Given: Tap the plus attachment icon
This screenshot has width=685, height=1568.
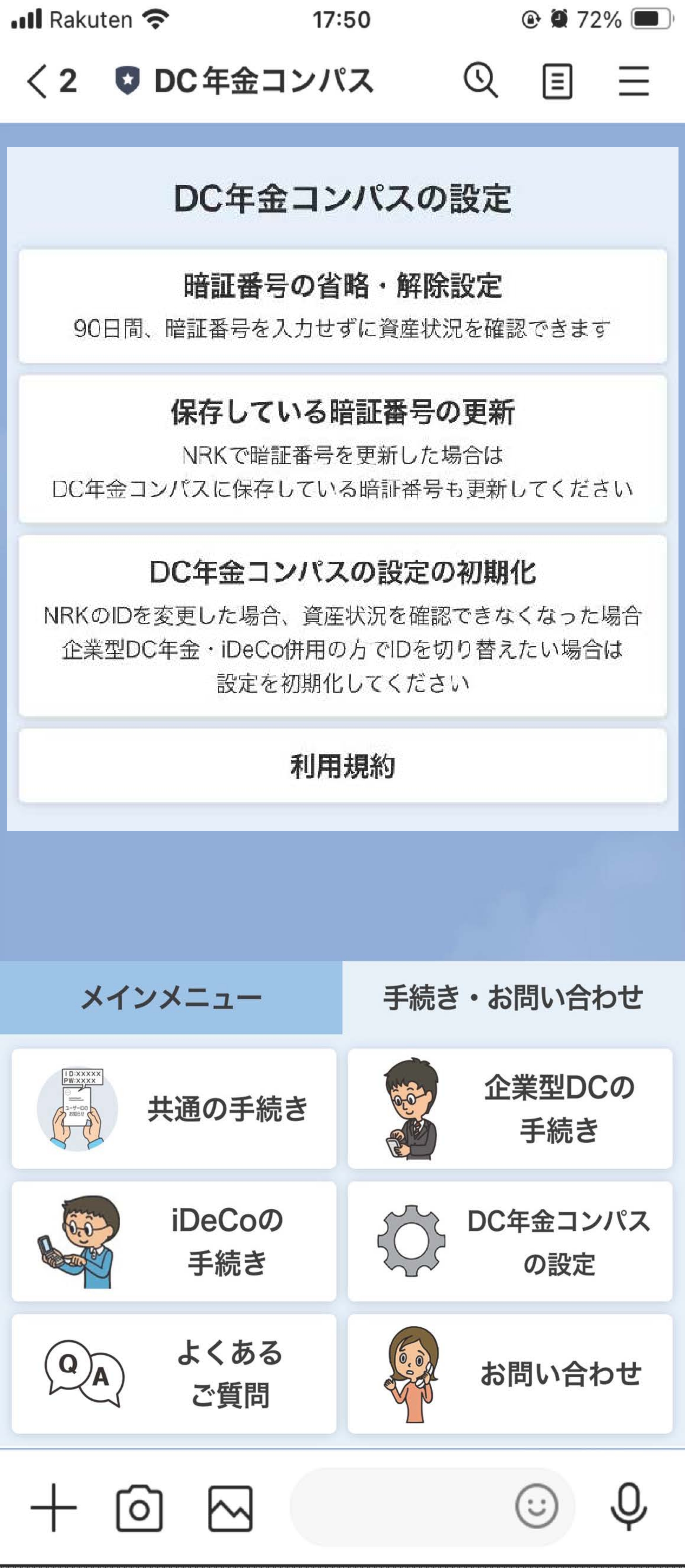Looking at the screenshot, I should click(53, 1507).
